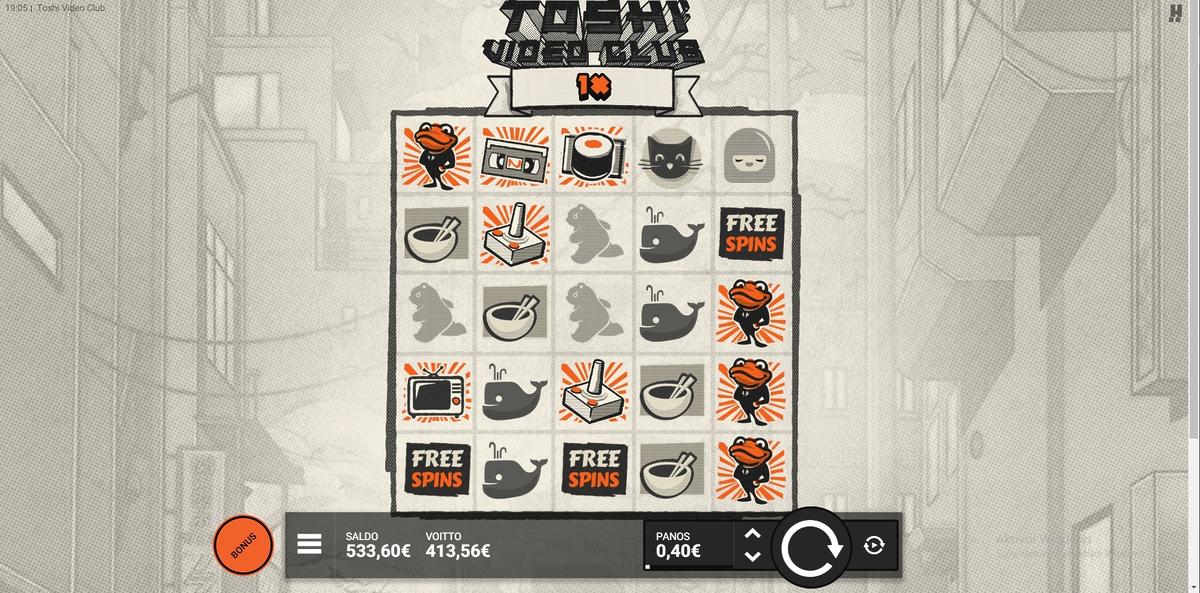Open the autoplay settings
1200x593 pixels.
coord(873,545)
